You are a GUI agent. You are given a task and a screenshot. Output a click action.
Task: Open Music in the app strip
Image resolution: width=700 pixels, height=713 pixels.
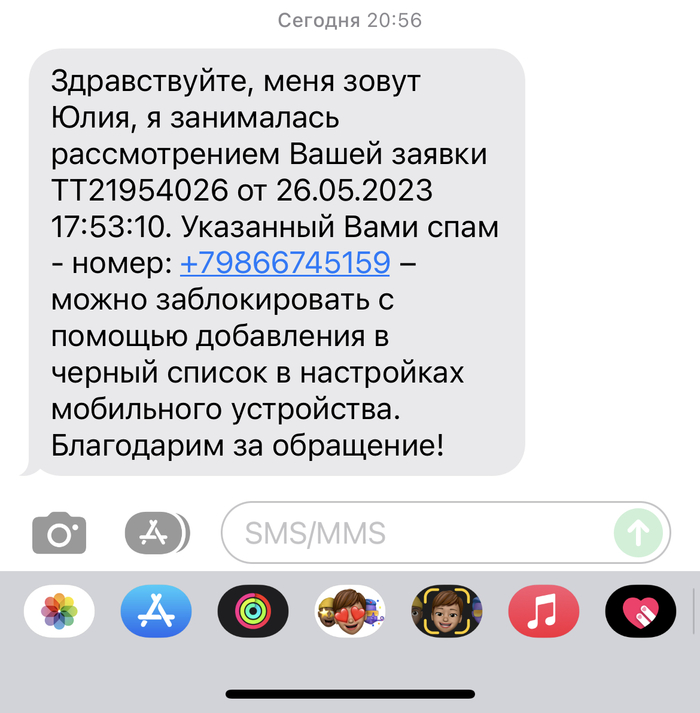coord(543,610)
